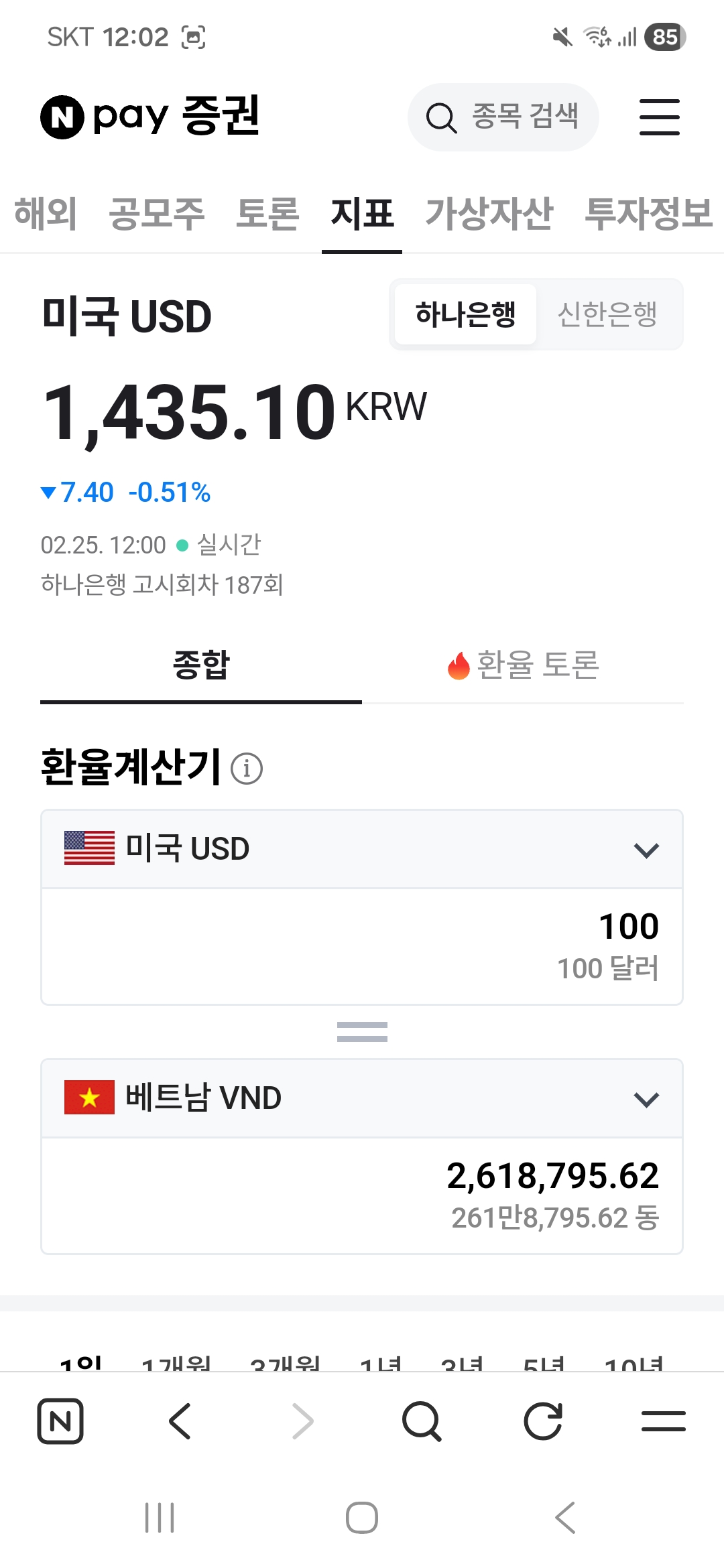This screenshot has width=724, height=1568.
Task: Tap the Npay 증권 logo to go home
Action: (150, 117)
